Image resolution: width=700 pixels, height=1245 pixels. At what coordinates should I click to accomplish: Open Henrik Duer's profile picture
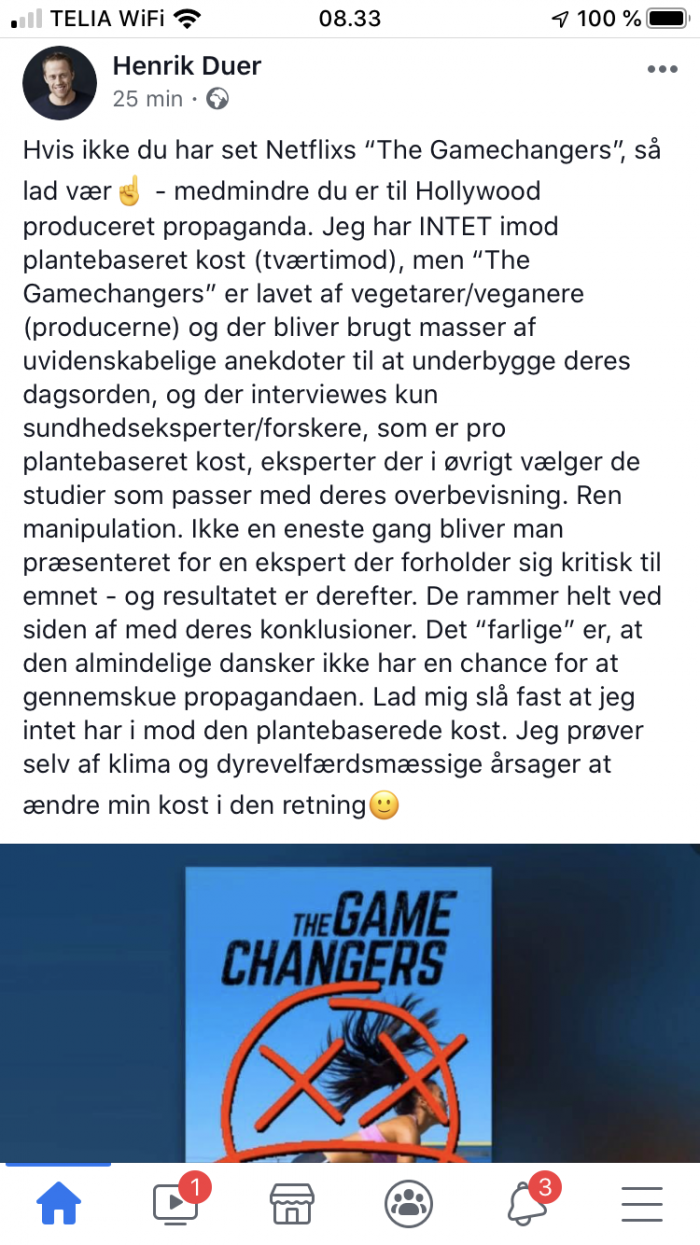click(x=59, y=83)
